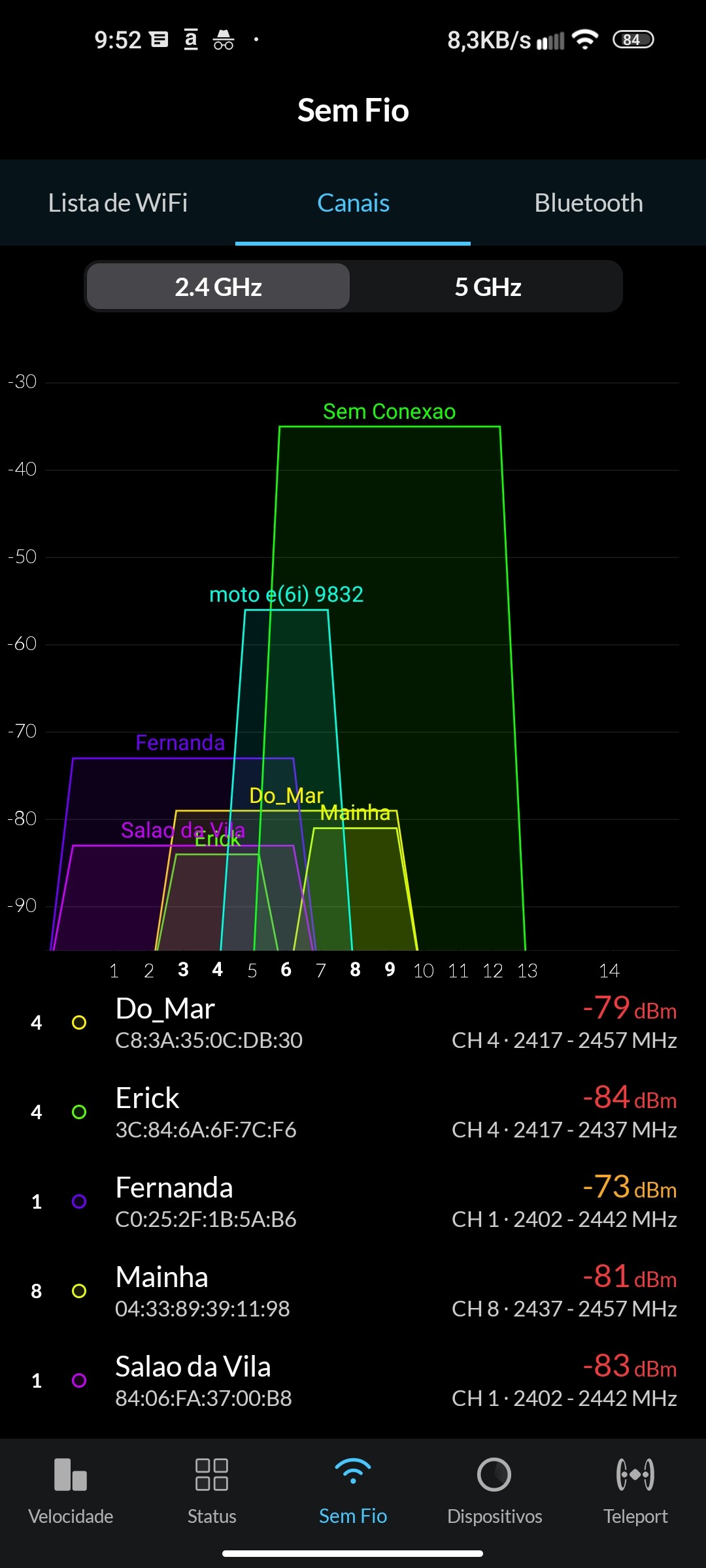
Task: Open the Erick network row
Action: 353,1113
